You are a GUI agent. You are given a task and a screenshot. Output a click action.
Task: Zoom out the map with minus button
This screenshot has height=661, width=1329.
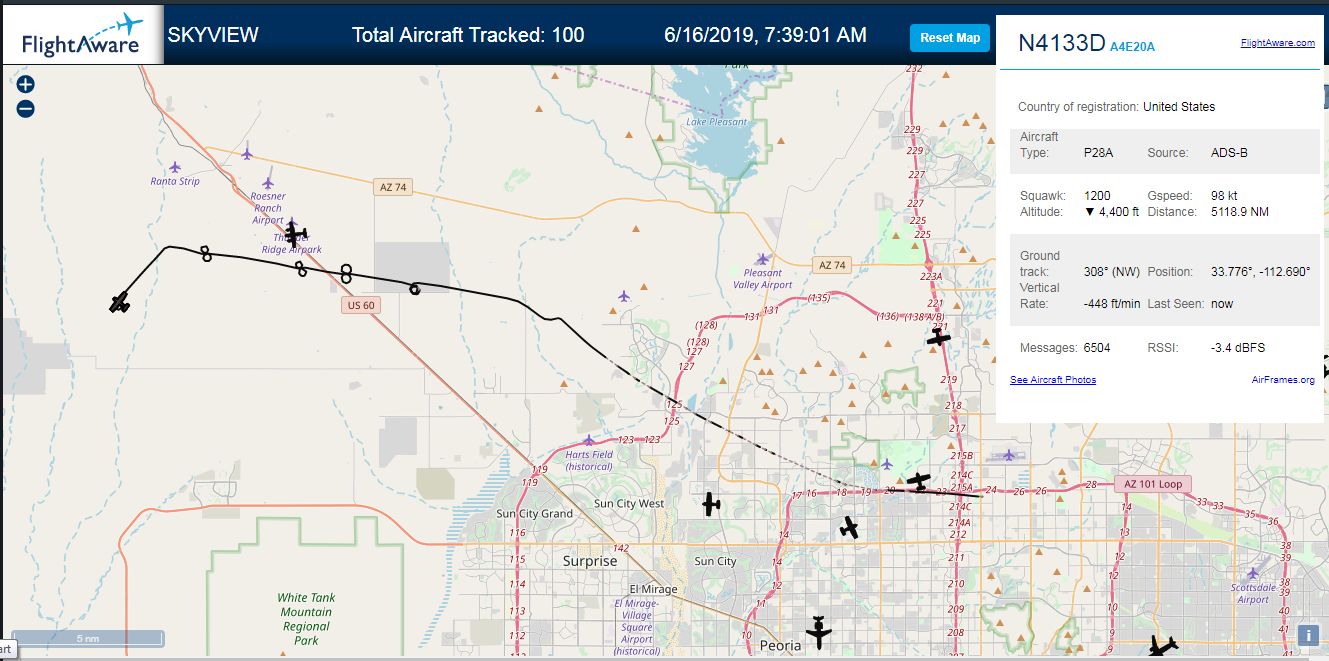coord(26,109)
